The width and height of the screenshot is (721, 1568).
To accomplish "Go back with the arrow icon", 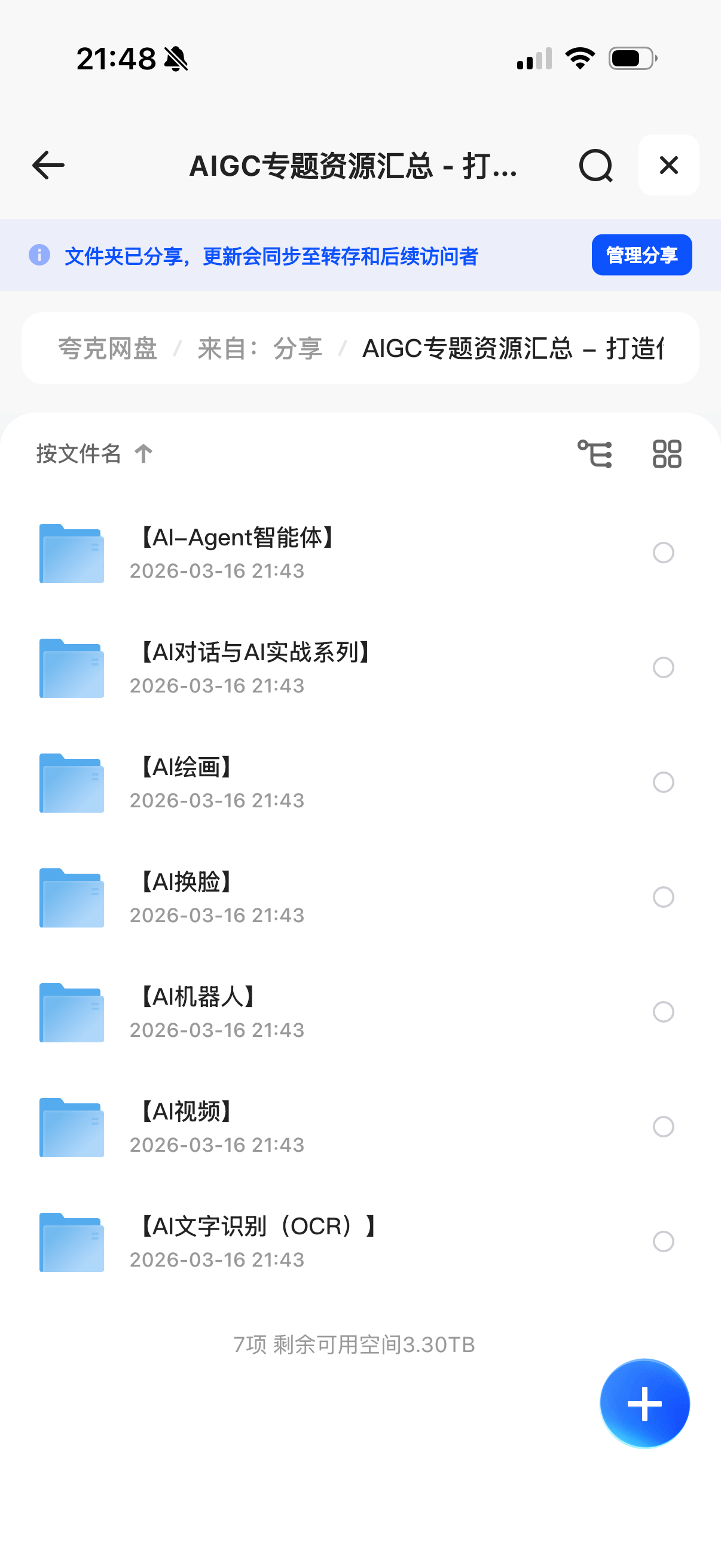I will click(48, 166).
